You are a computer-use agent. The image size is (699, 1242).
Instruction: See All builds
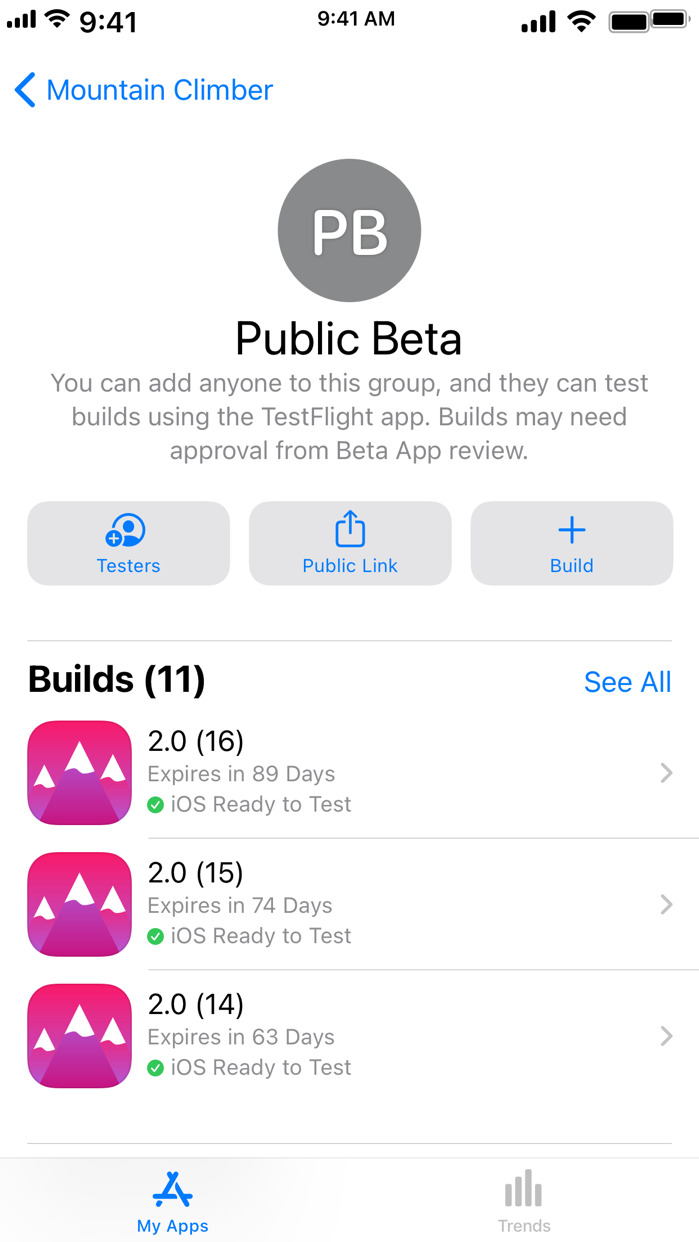[627, 682]
